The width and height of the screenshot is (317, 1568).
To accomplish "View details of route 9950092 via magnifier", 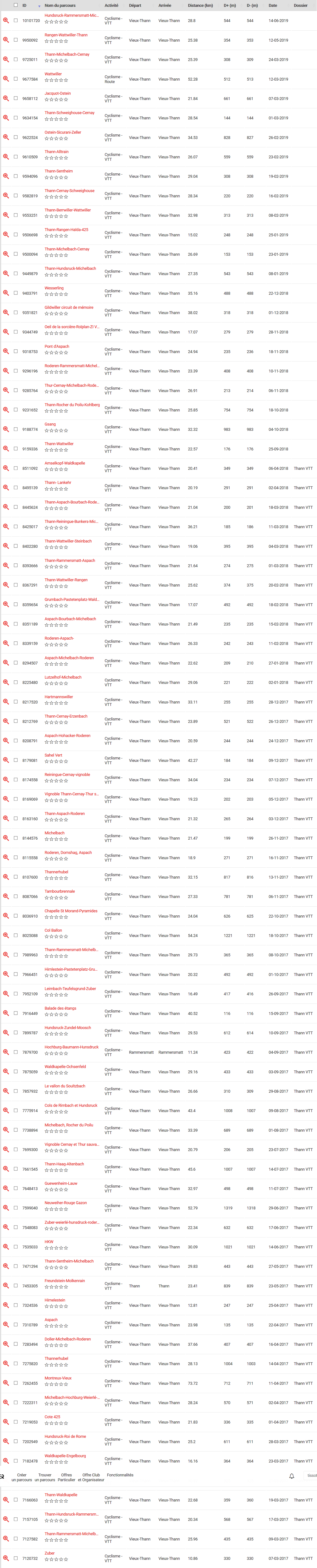I will pyautogui.click(x=6, y=40).
